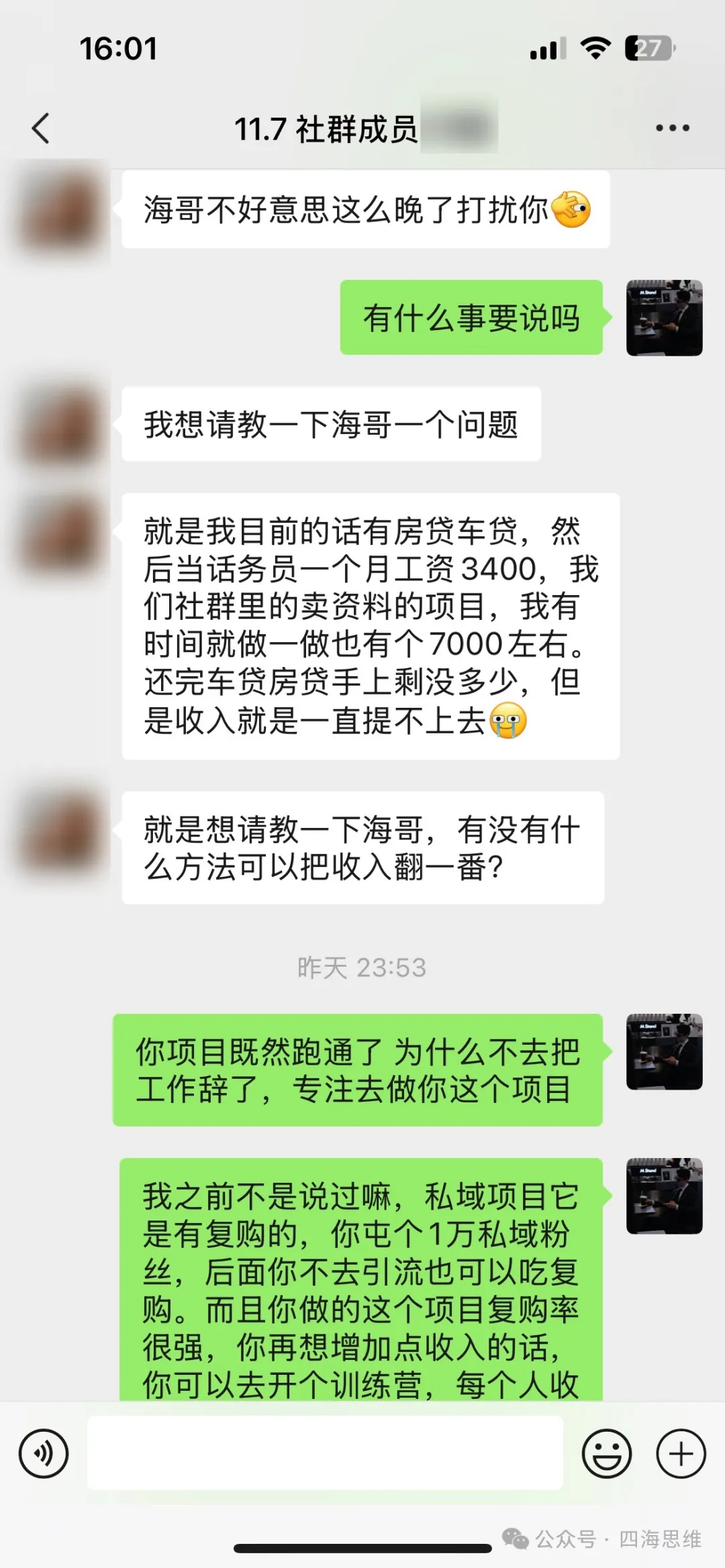Open the plus attachments panel
The width and height of the screenshot is (725, 1568).
681,1454
